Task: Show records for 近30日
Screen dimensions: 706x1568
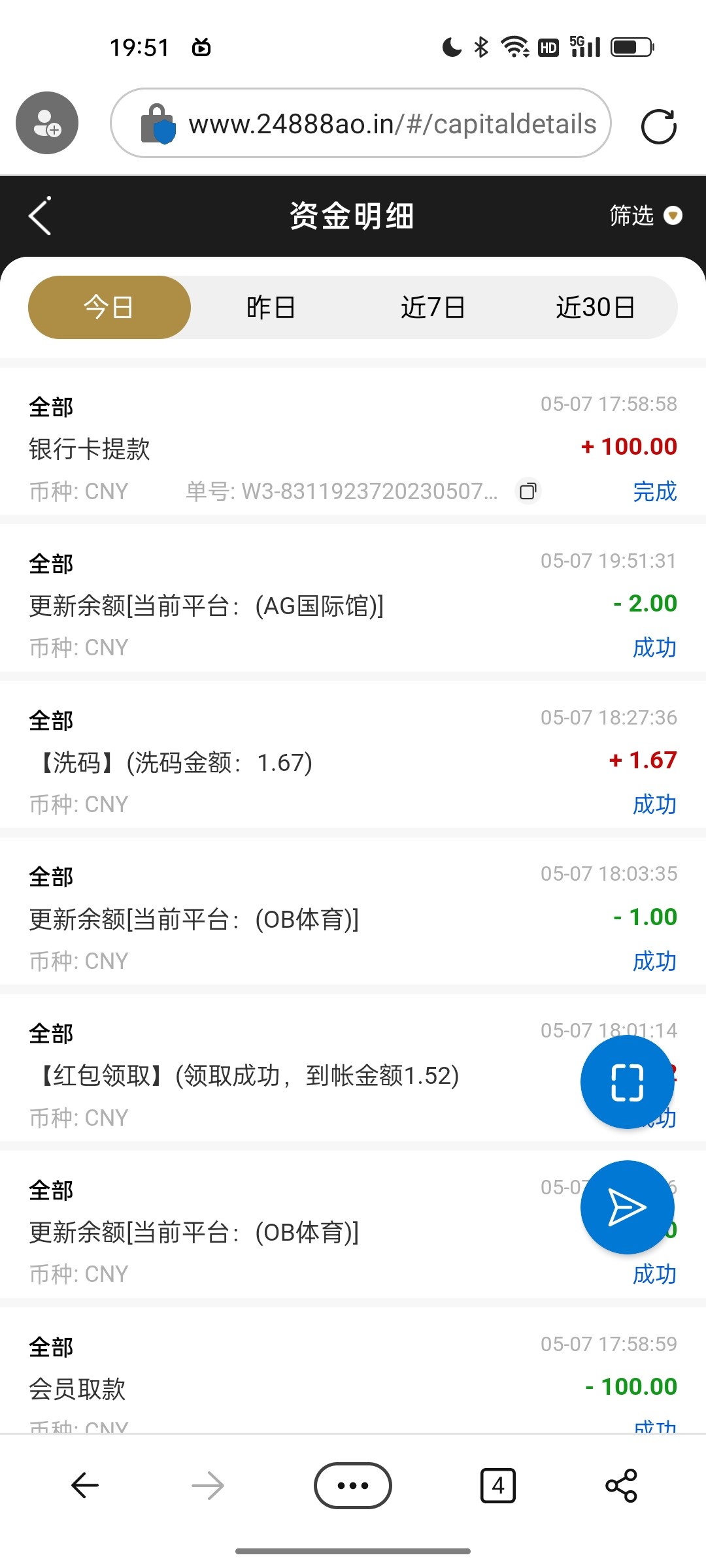Action: (595, 307)
